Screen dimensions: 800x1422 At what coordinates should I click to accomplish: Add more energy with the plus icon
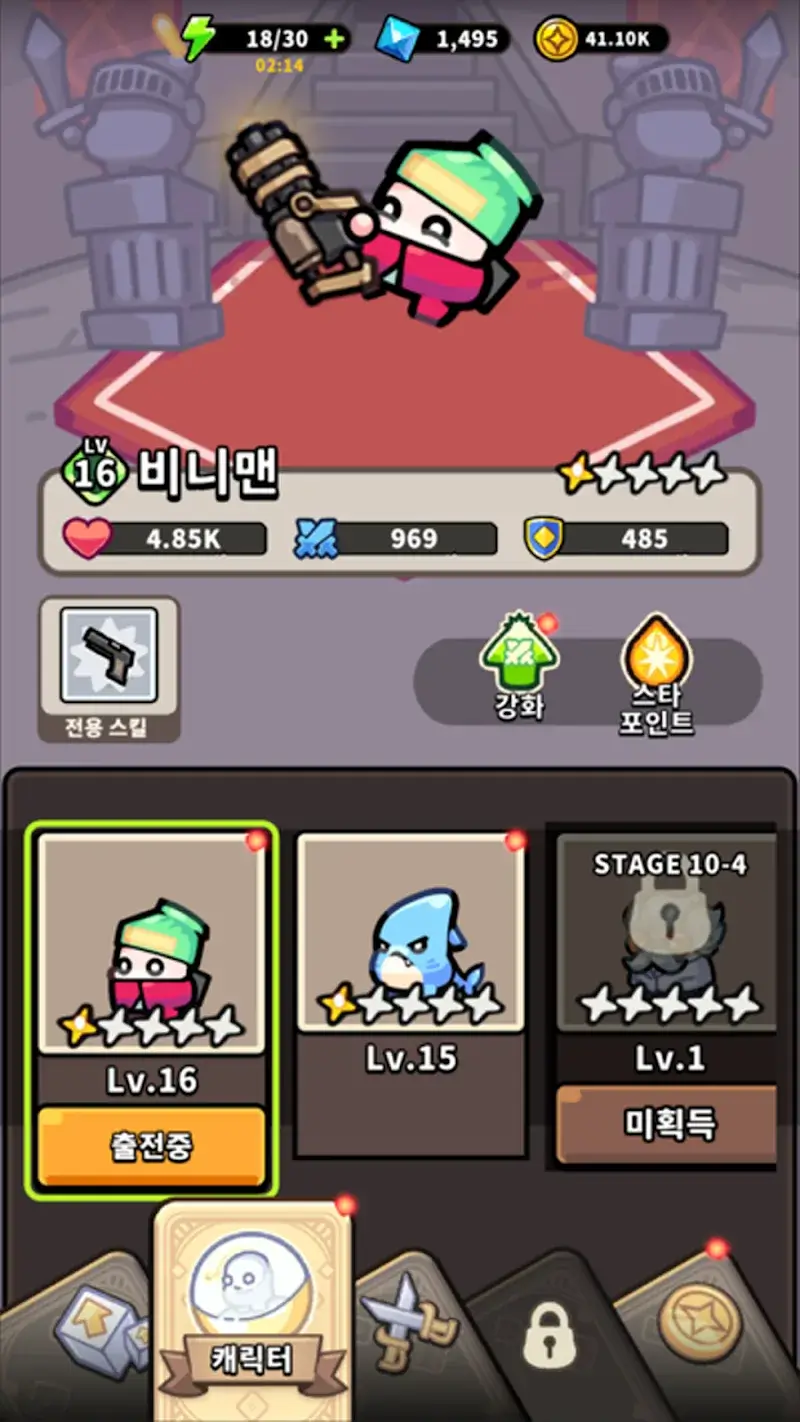pos(335,39)
